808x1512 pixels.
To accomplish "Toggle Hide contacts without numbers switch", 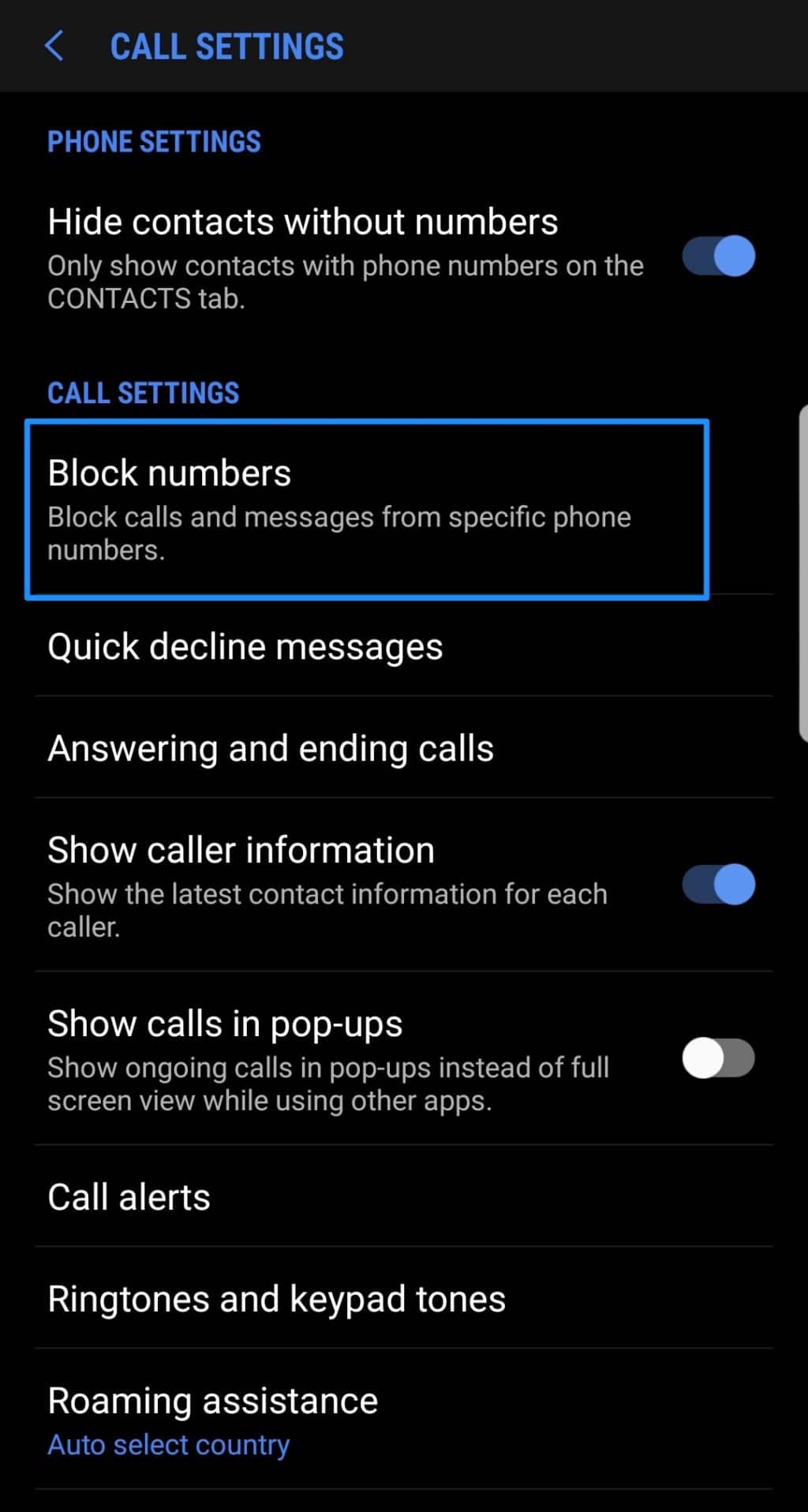I will coord(718,256).
